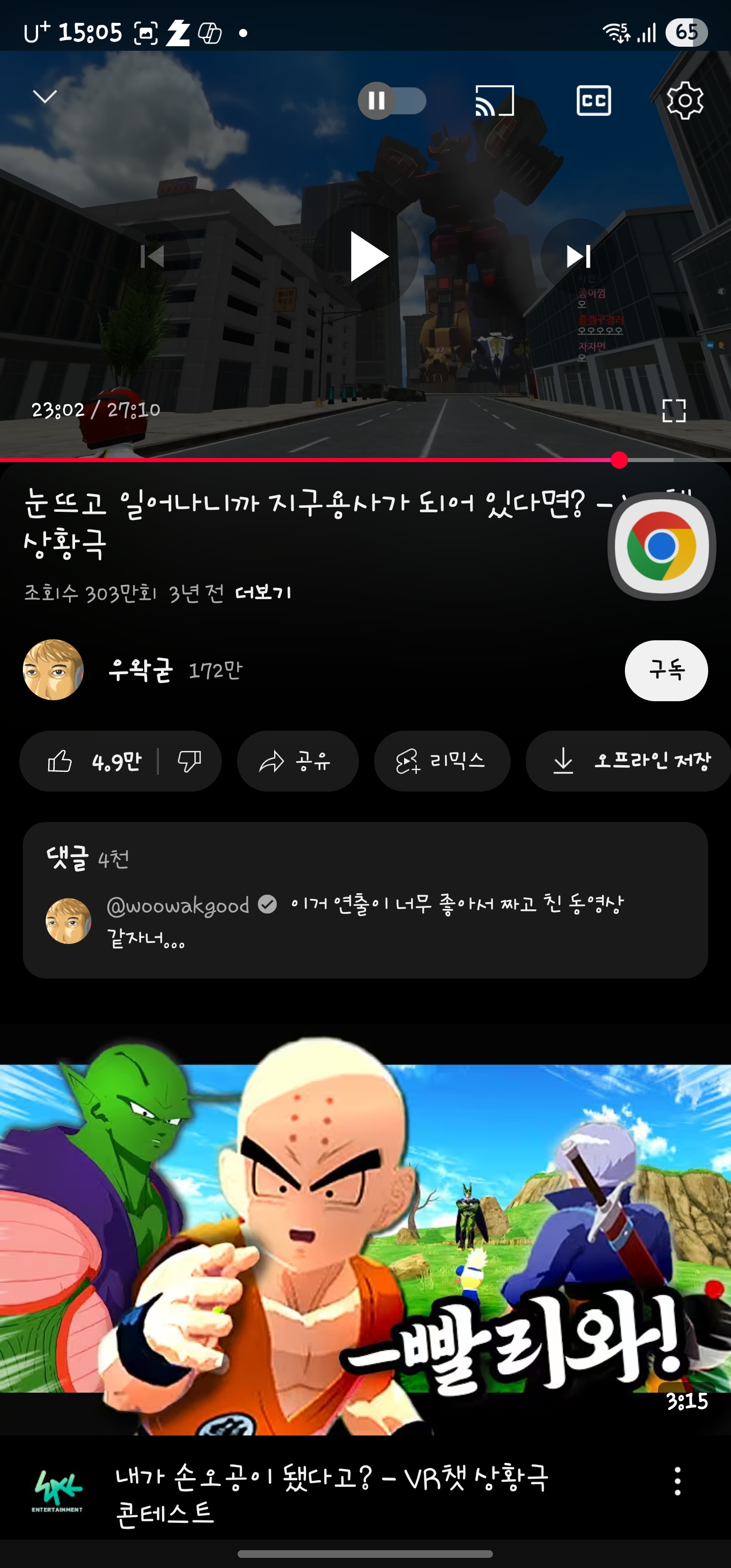The width and height of the screenshot is (731, 1568).
Task: Open overflow menu for 내가 손오공이 됐다고 video
Action: click(677, 1481)
